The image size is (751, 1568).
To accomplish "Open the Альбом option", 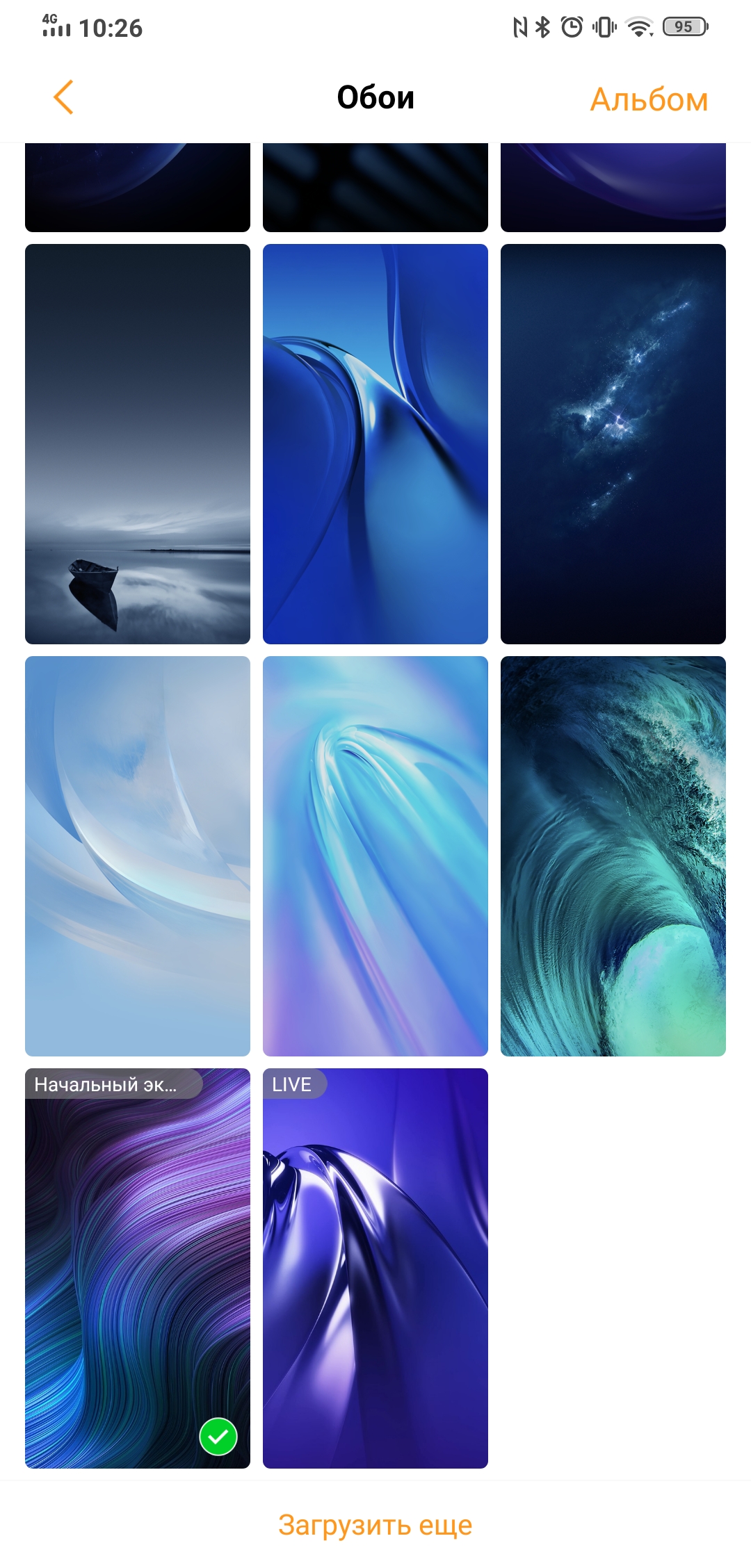I will point(648,99).
